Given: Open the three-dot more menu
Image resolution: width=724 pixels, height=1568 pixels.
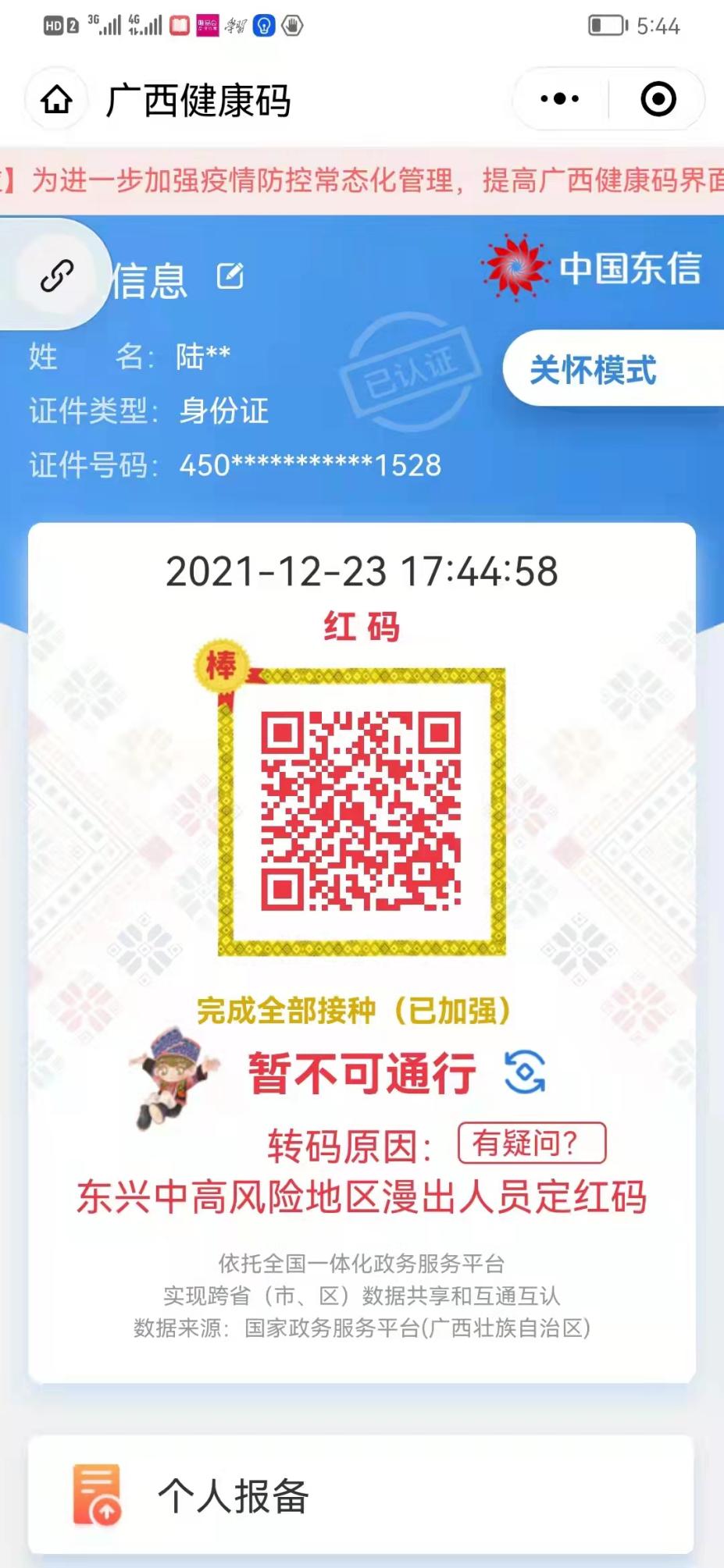Looking at the screenshot, I should (559, 99).
